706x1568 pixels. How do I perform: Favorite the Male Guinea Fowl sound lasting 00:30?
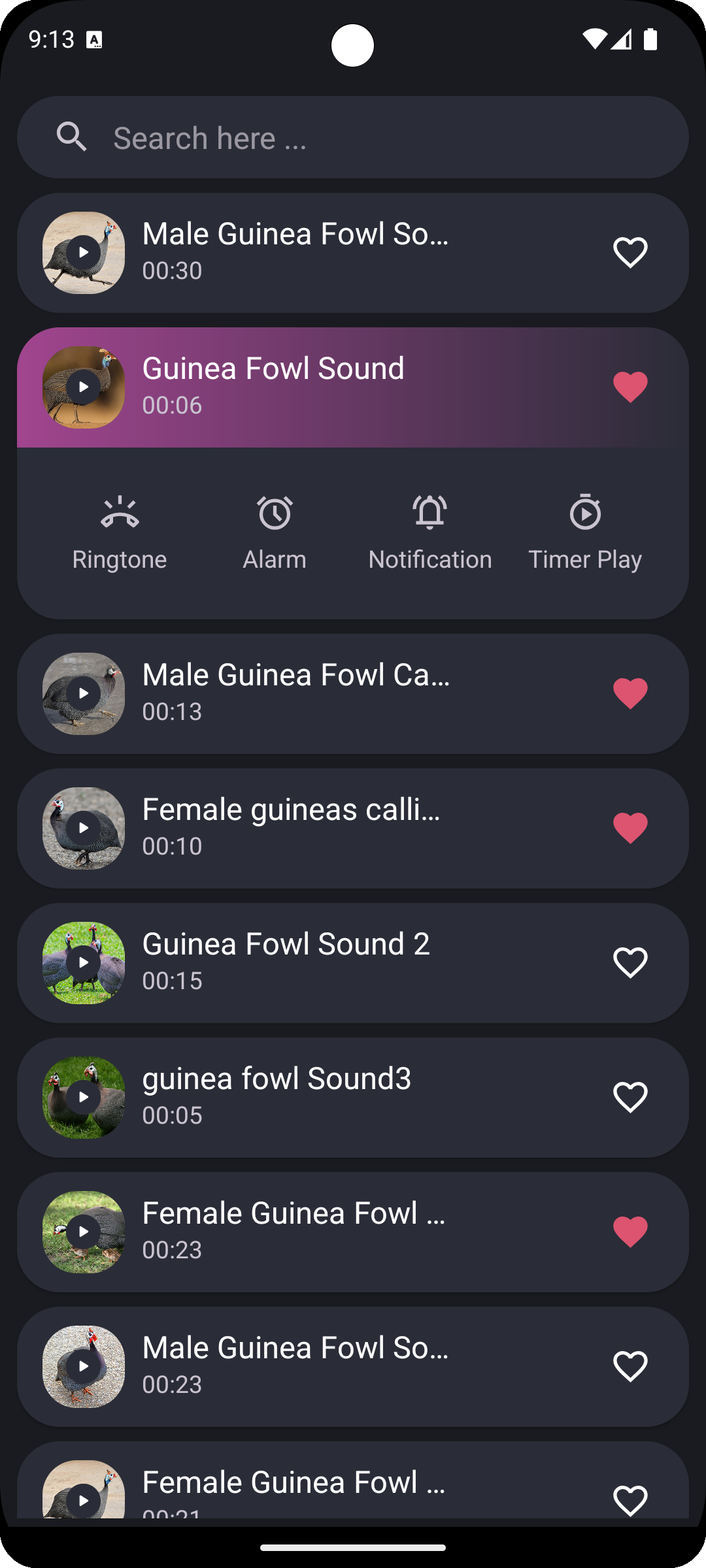(x=630, y=252)
